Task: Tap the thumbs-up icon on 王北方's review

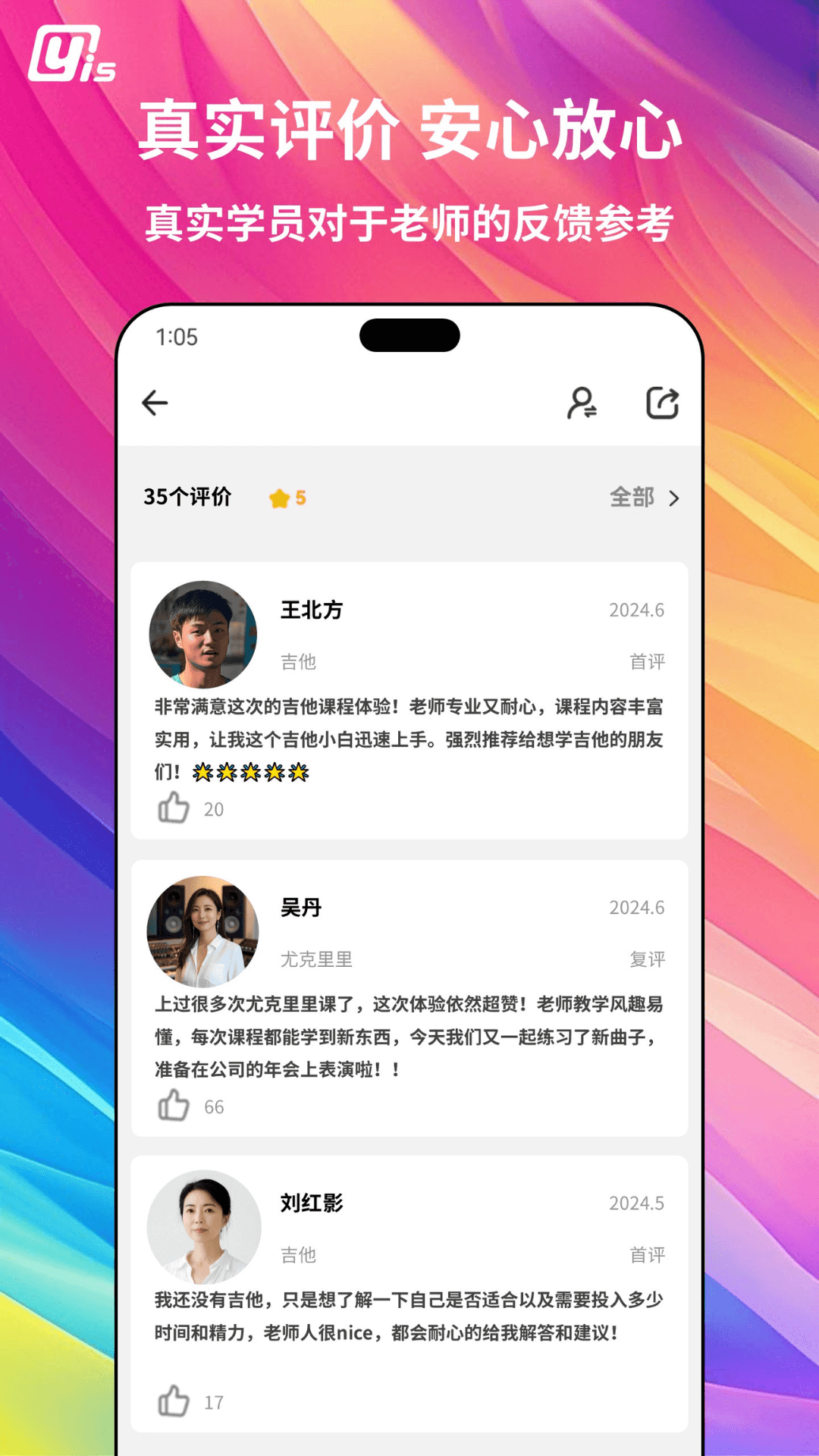Action: click(x=173, y=808)
